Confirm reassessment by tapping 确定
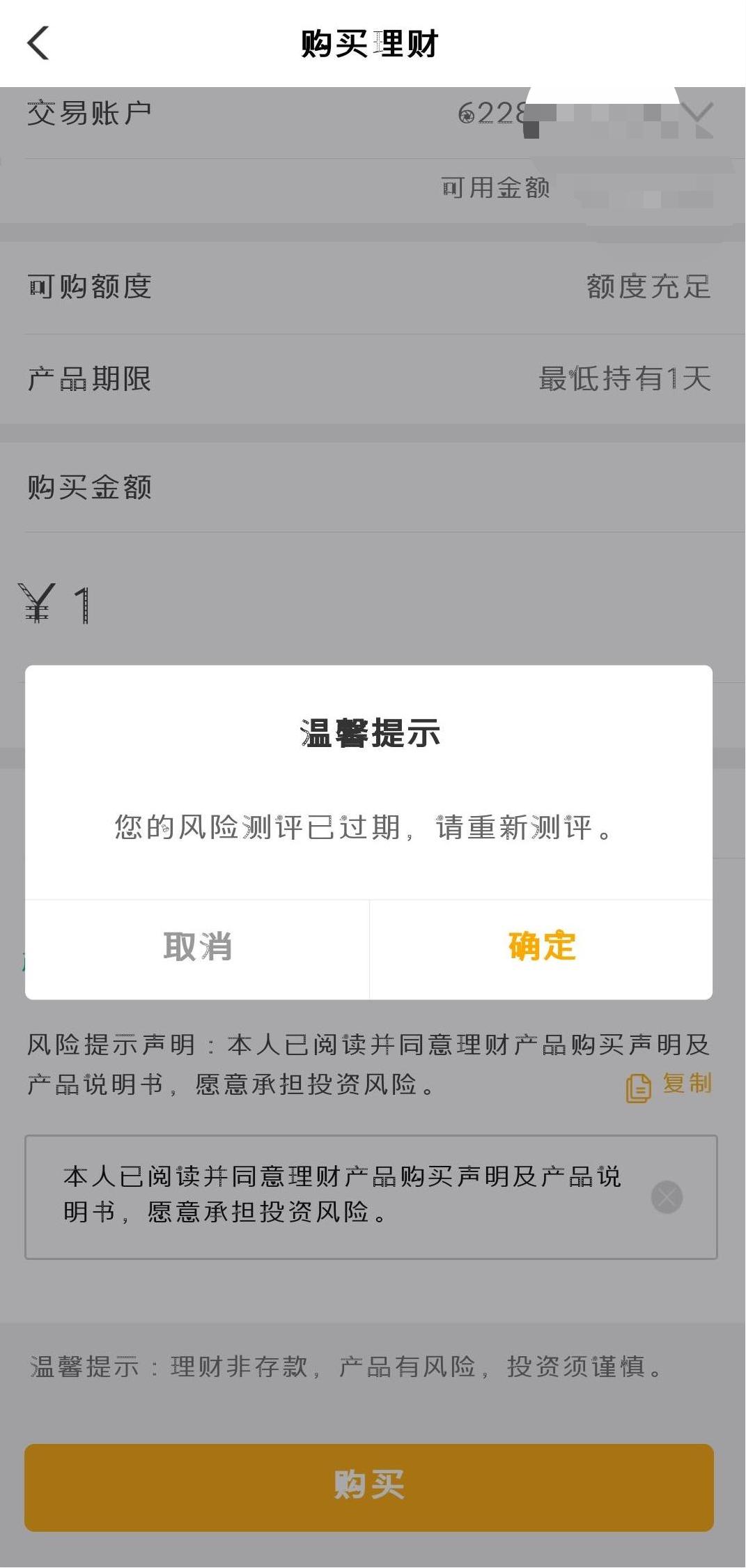Screen dimensions: 746x1568 (541, 948)
